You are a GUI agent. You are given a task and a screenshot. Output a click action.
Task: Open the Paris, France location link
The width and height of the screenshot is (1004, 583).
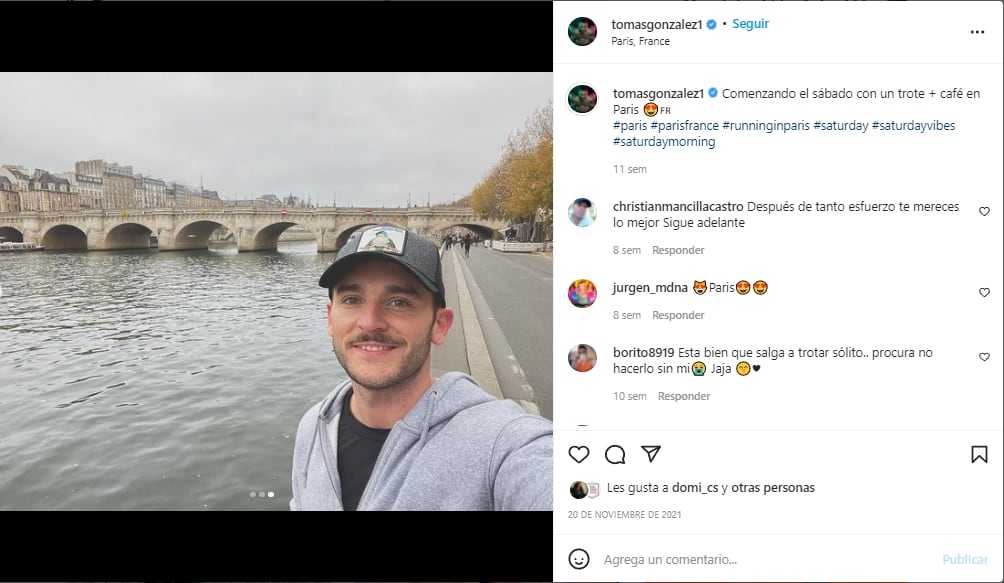pos(640,42)
